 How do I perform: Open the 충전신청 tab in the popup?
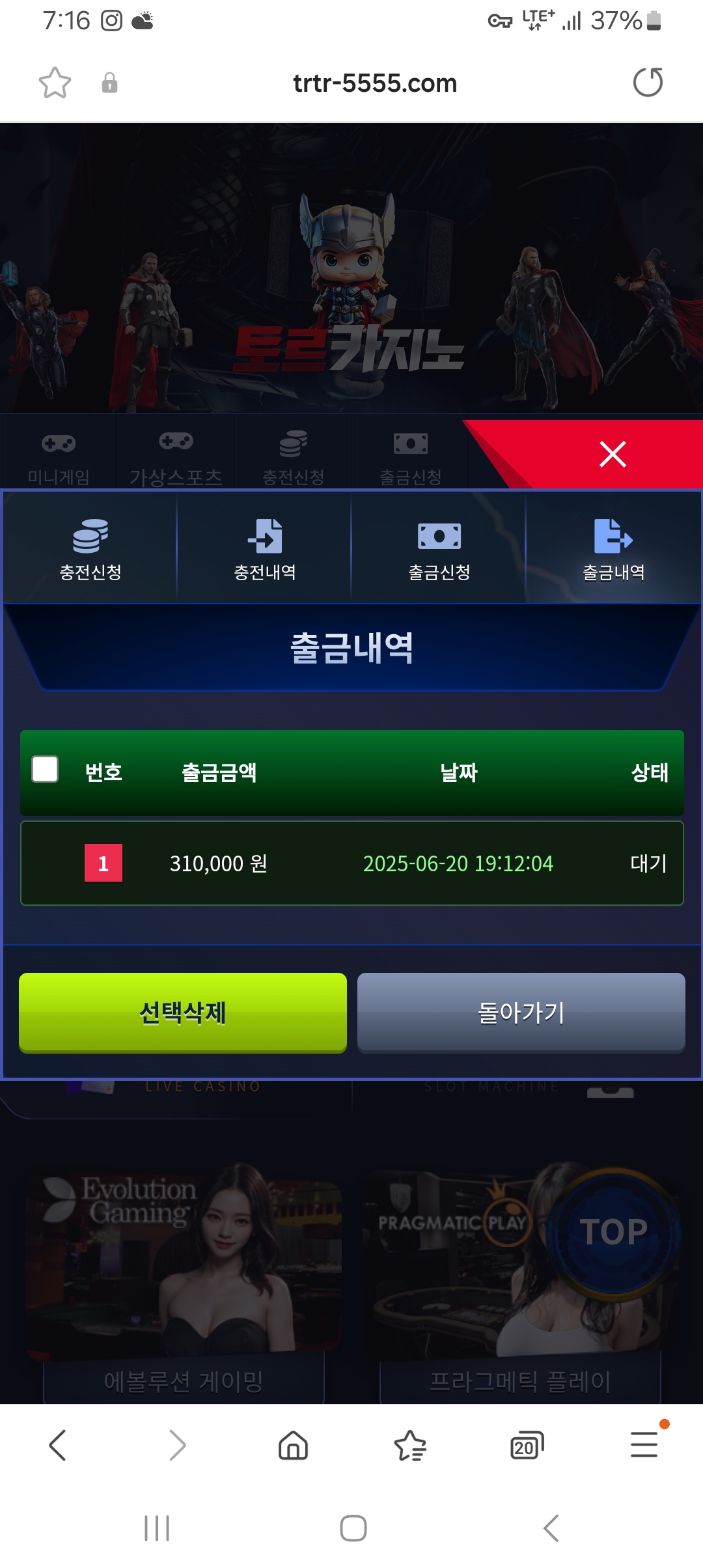[x=90, y=548]
